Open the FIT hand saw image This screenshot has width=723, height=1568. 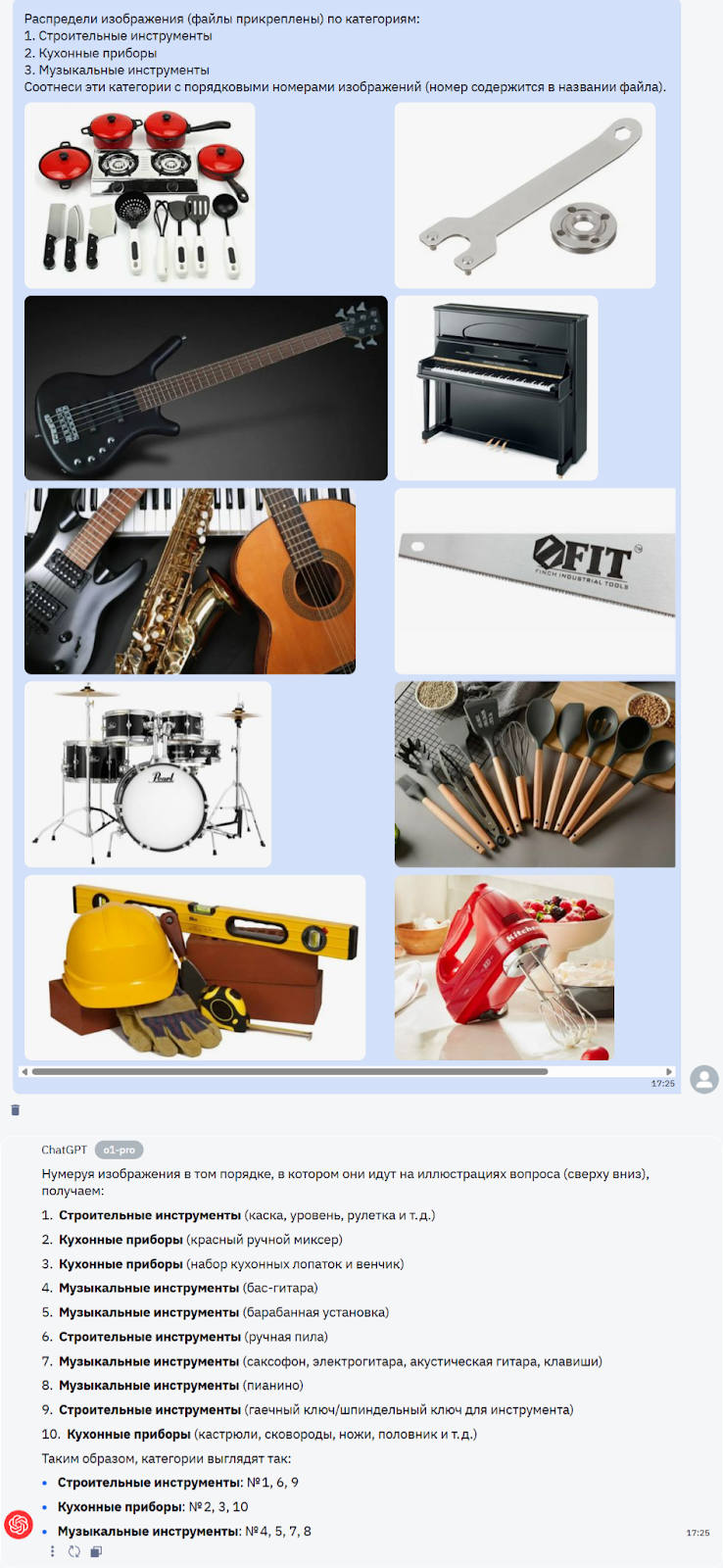click(535, 580)
